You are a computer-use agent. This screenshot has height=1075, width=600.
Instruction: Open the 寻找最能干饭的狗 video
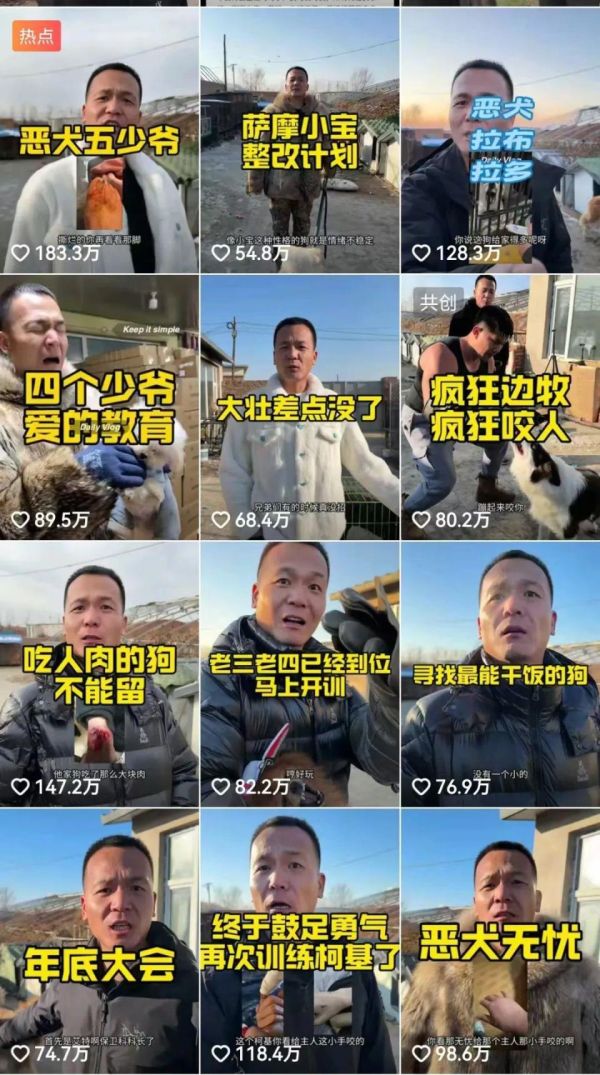coord(500,674)
